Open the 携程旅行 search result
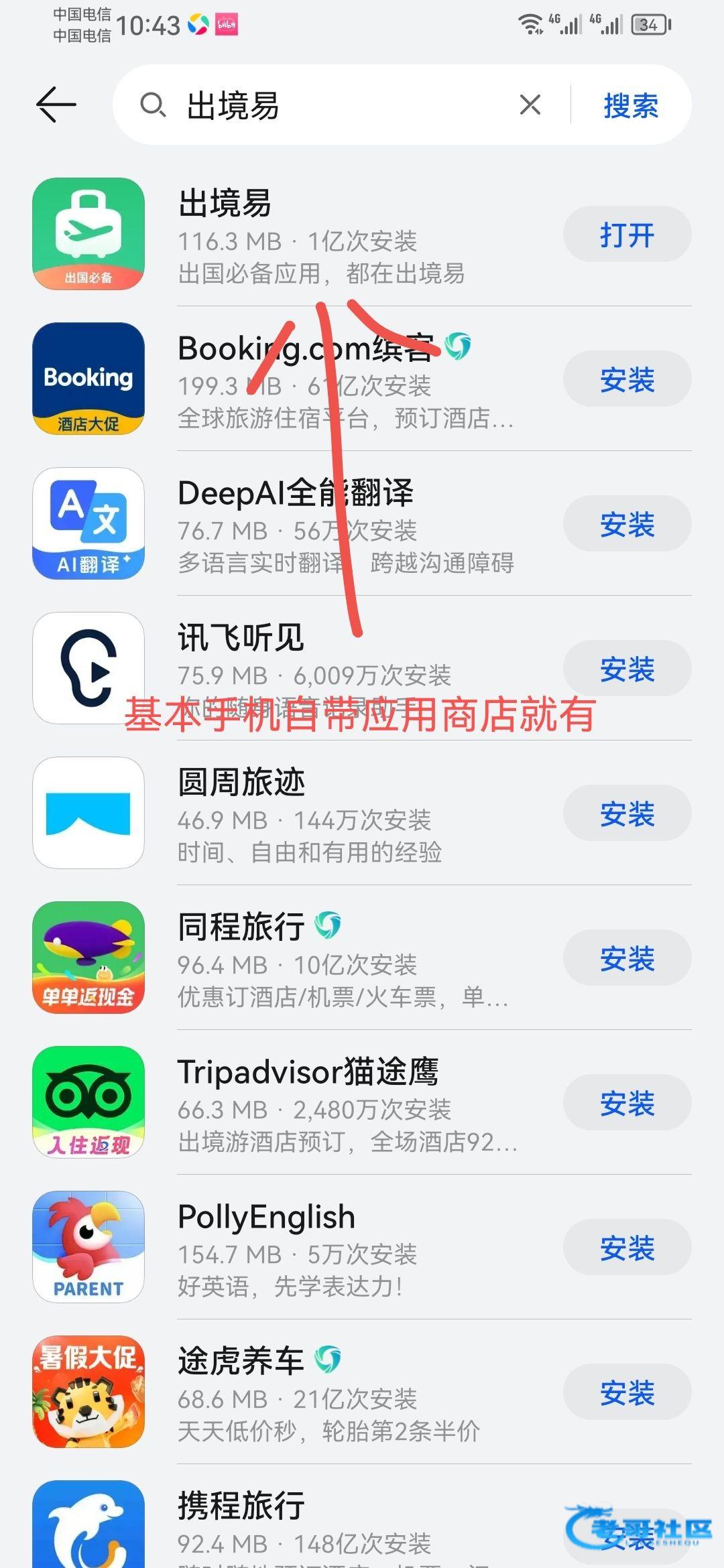The image size is (724, 1568). 335,1521
